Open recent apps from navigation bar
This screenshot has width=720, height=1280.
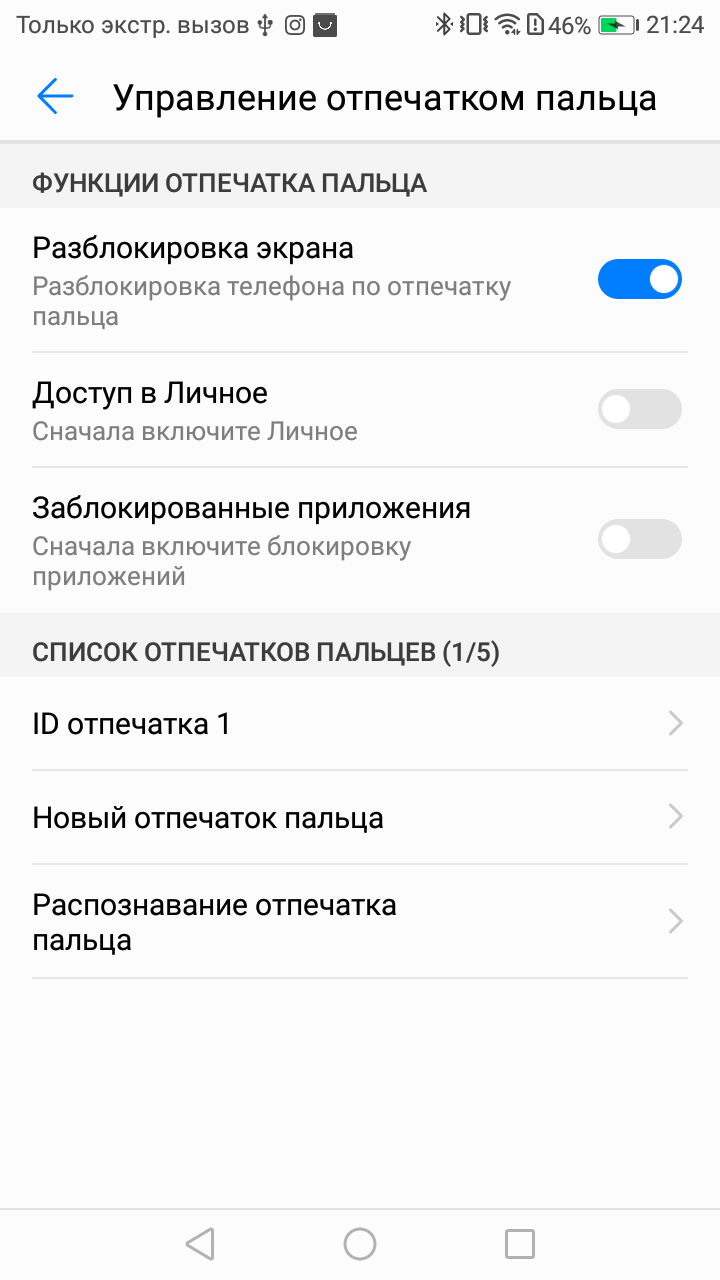point(520,1244)
